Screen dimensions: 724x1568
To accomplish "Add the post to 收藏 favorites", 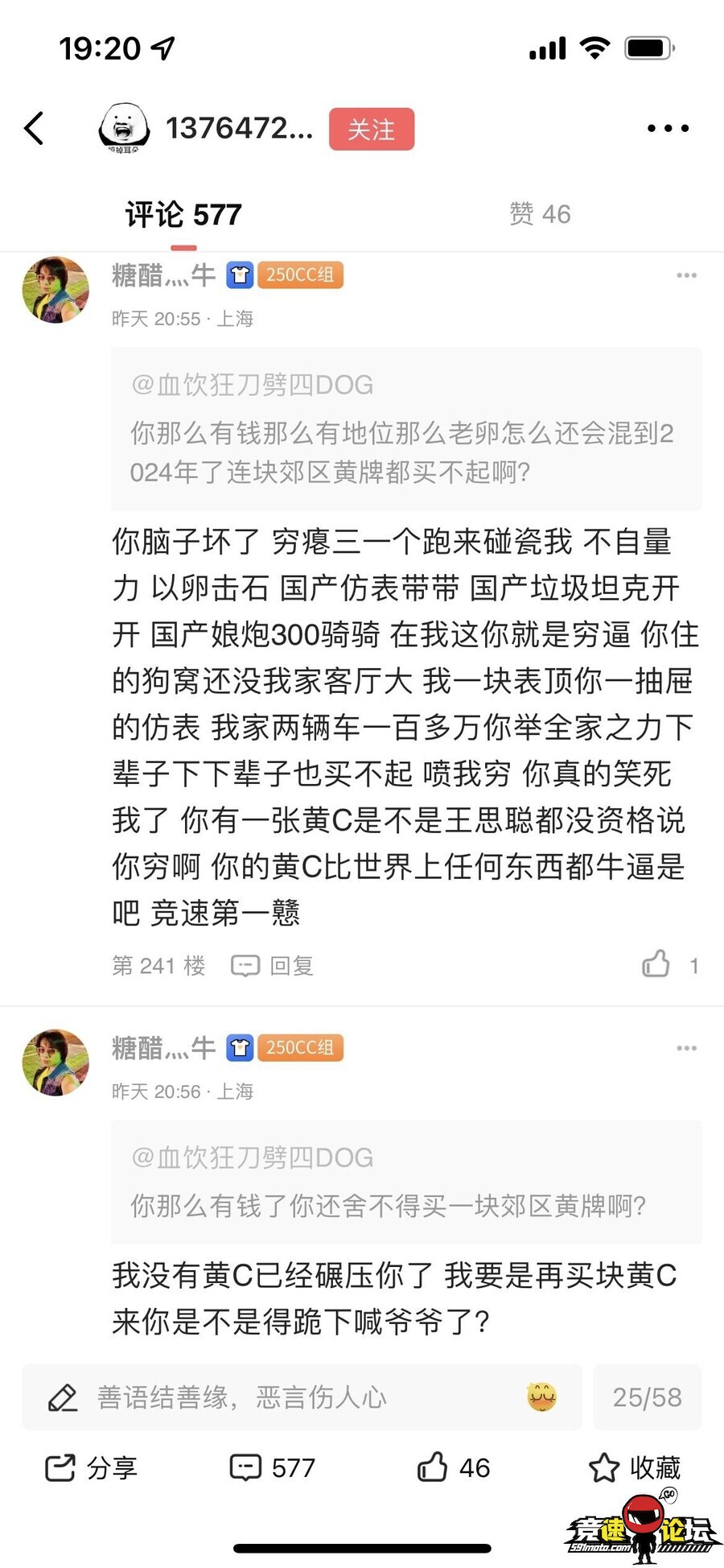I will (x=635, y=1467).
